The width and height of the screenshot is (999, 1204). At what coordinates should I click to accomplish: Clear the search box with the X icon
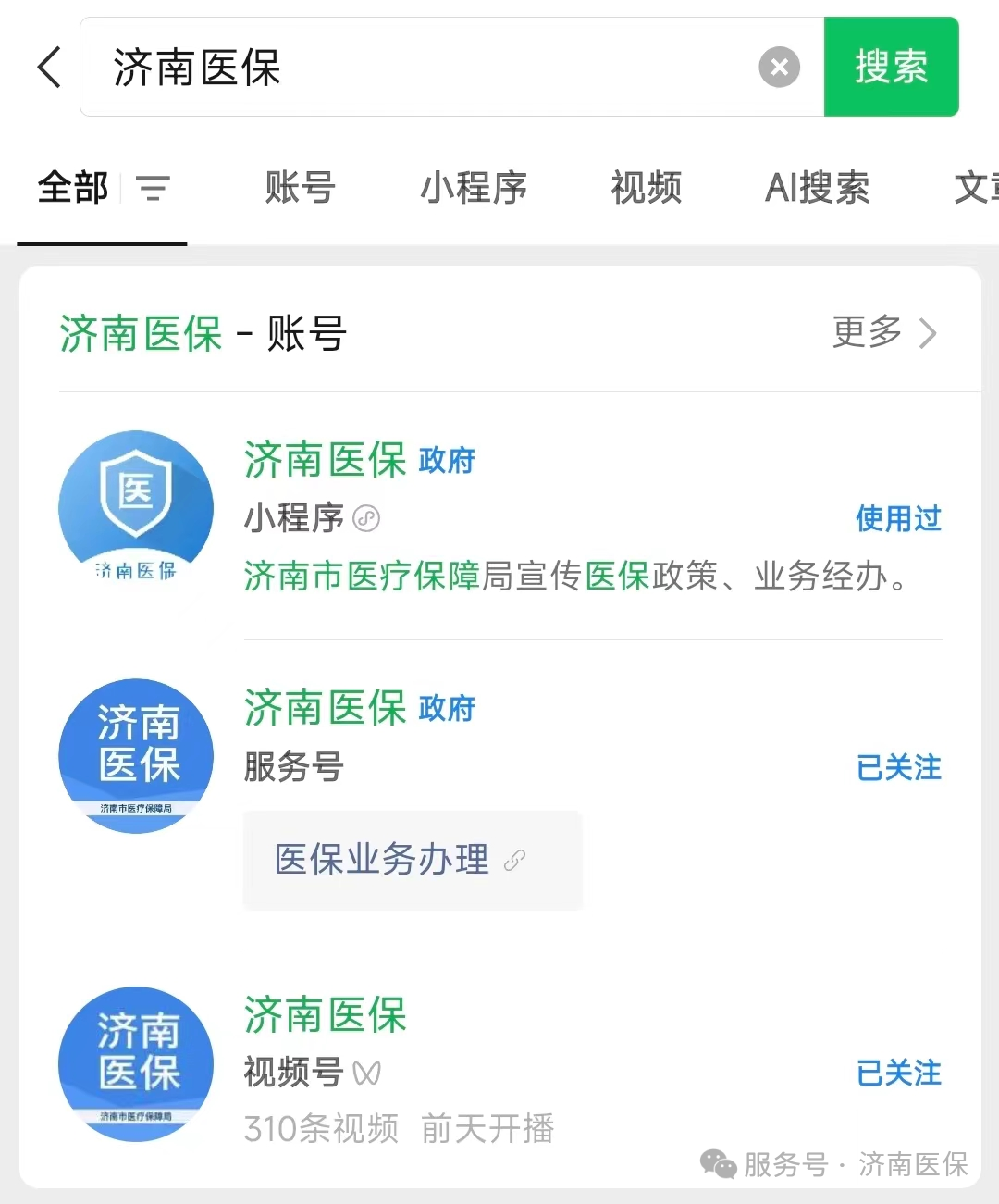coord(779,67)
